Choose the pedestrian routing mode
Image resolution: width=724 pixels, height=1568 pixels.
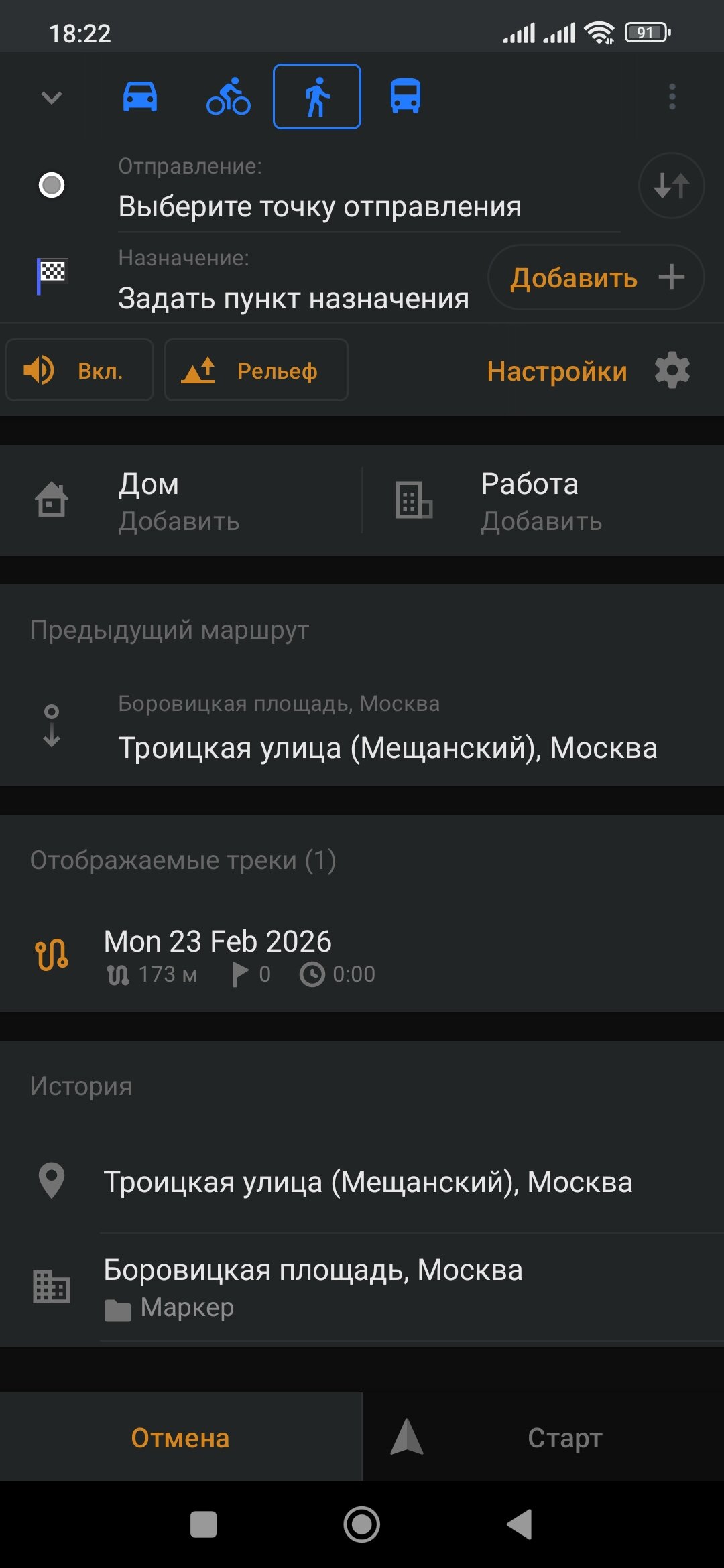317,96
